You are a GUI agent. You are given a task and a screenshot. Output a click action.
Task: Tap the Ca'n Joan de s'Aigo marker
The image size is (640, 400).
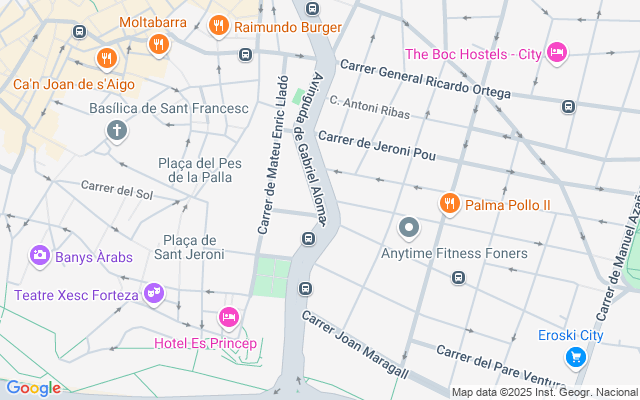coord(107,58)
